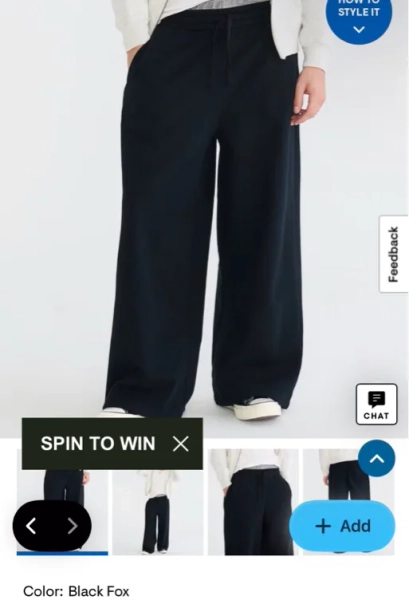Go to the previous product image
The image size is (409, 600).
coord(31,526)
